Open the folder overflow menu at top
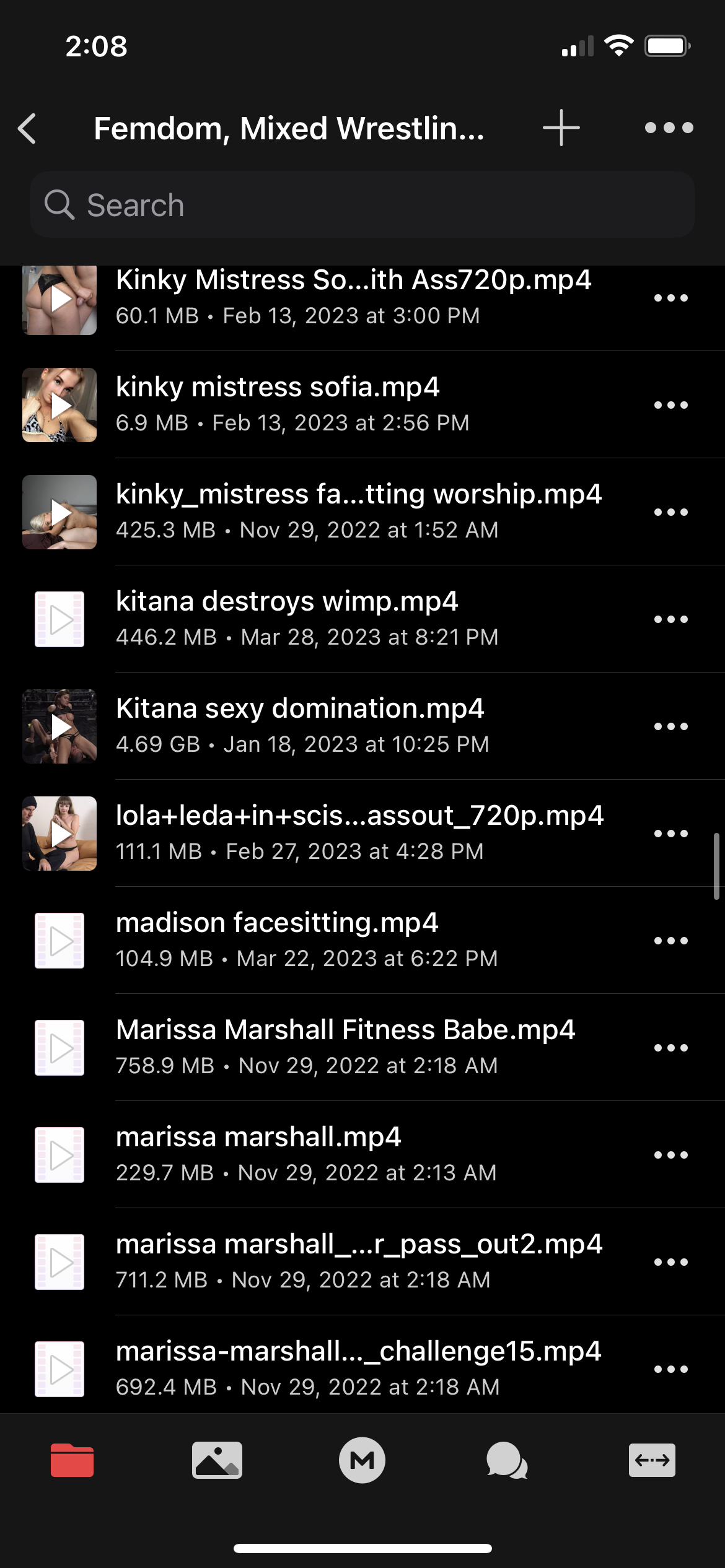This screenshot has width=725, height=1568. [x=669, y=128]
